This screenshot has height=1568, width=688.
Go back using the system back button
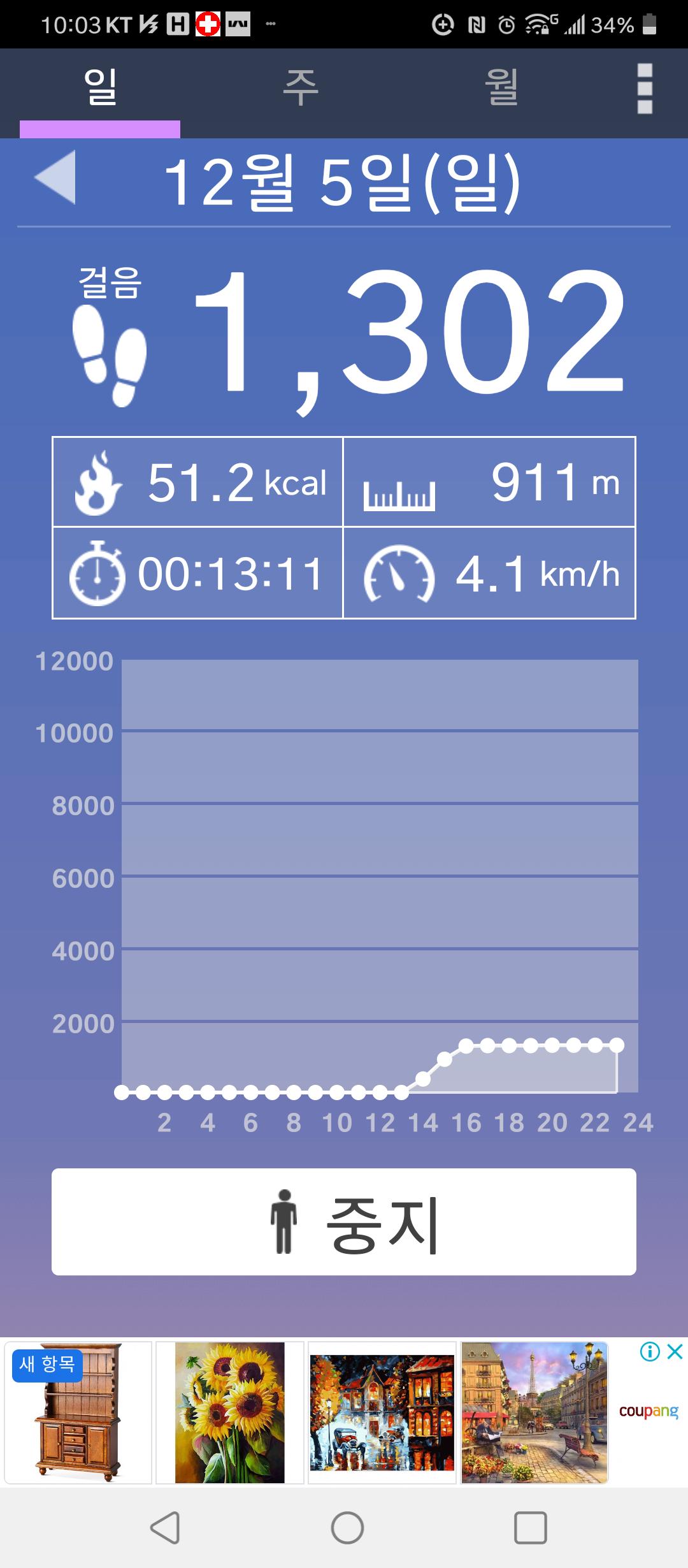(164, 1527)
